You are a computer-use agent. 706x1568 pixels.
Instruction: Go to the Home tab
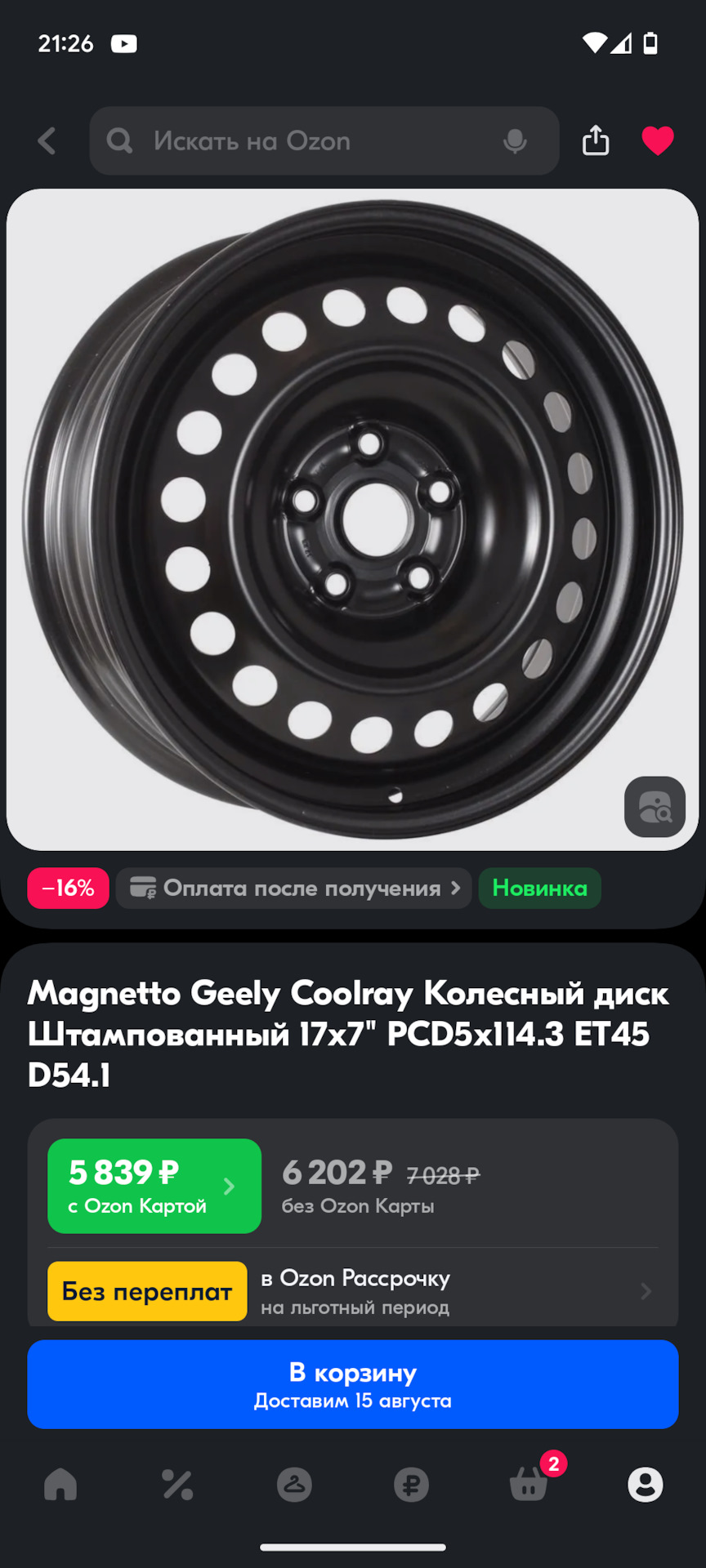click(x=60, y=1484)
